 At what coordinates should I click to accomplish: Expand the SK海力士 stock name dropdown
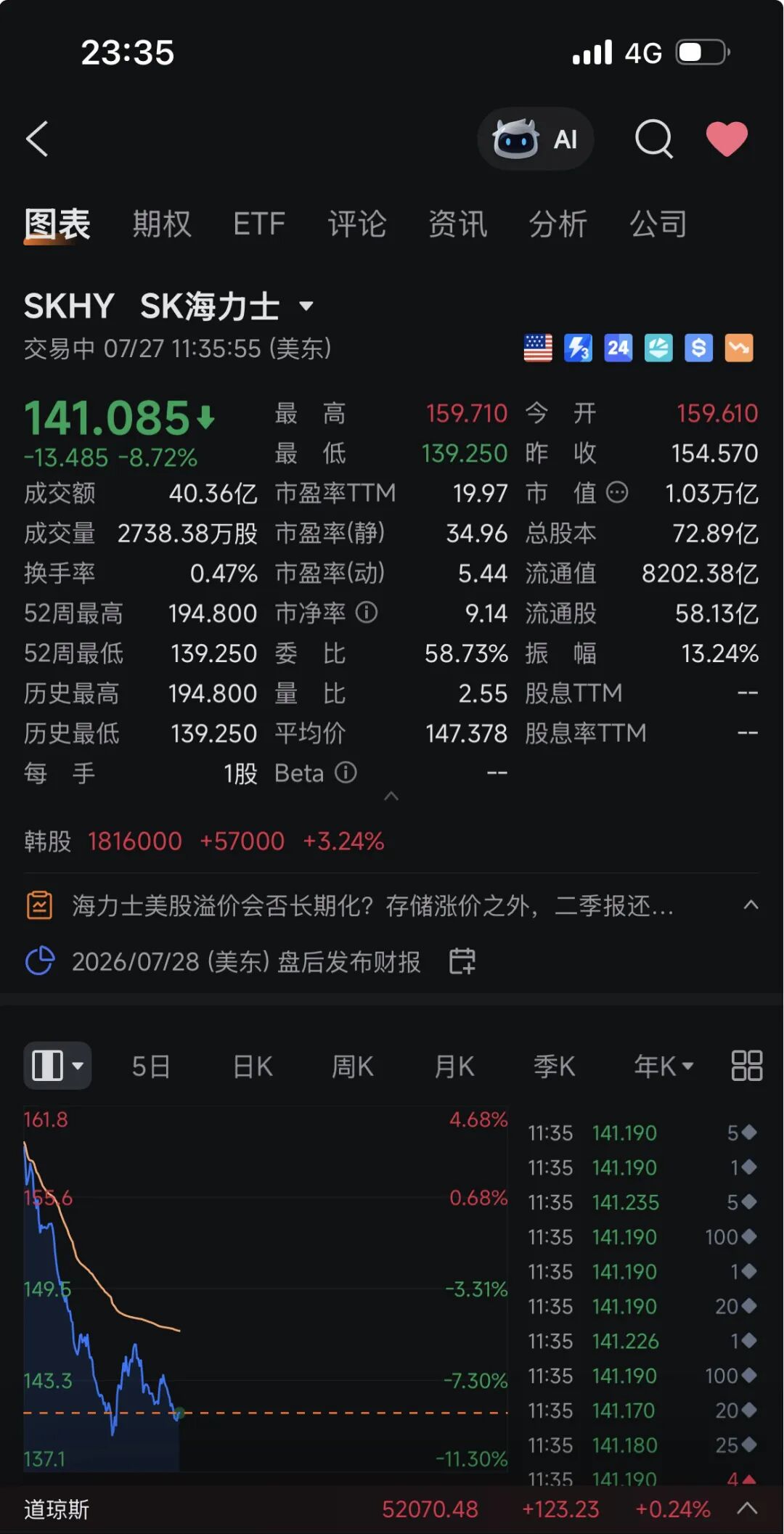(306, 306)
